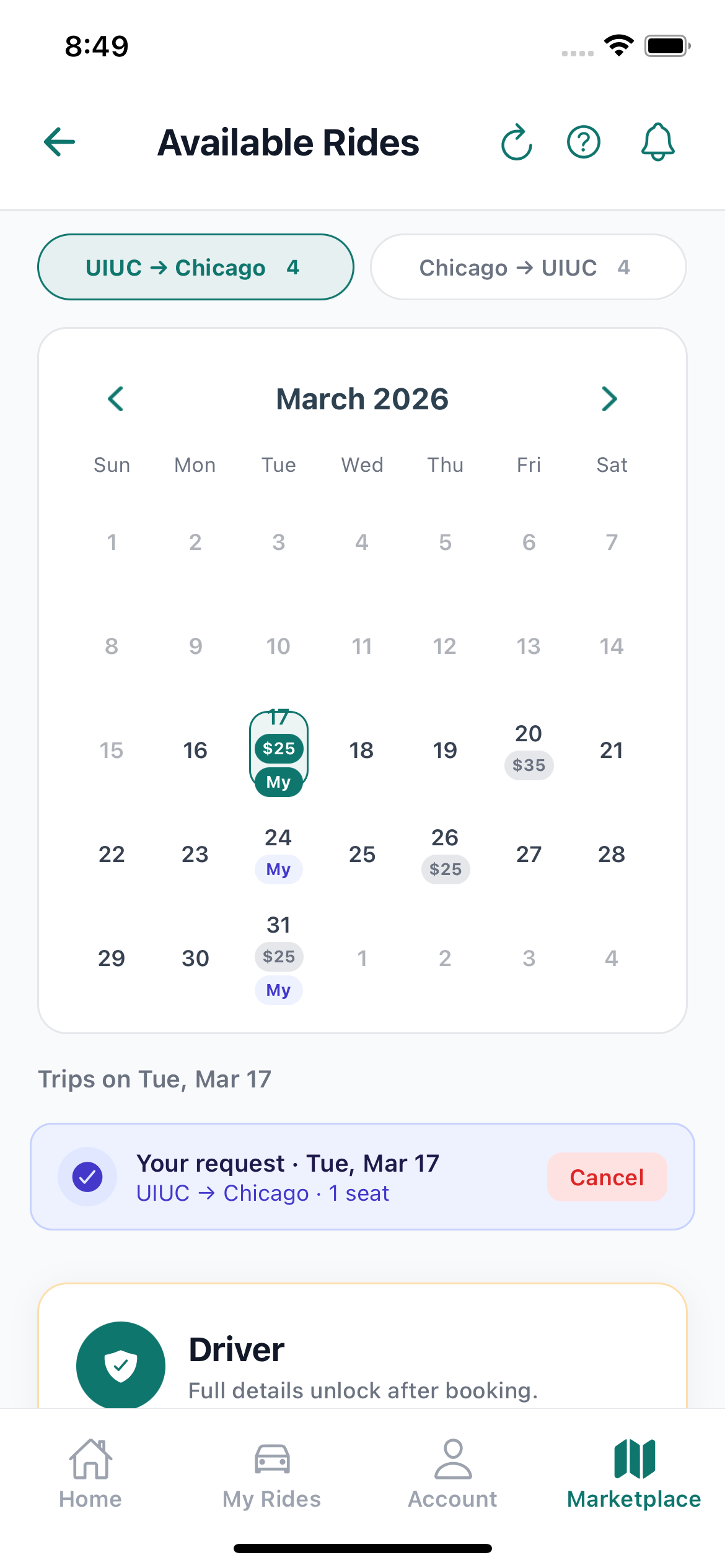Go to the previous month
725x1568 pixels.
[x=115, y=399]
